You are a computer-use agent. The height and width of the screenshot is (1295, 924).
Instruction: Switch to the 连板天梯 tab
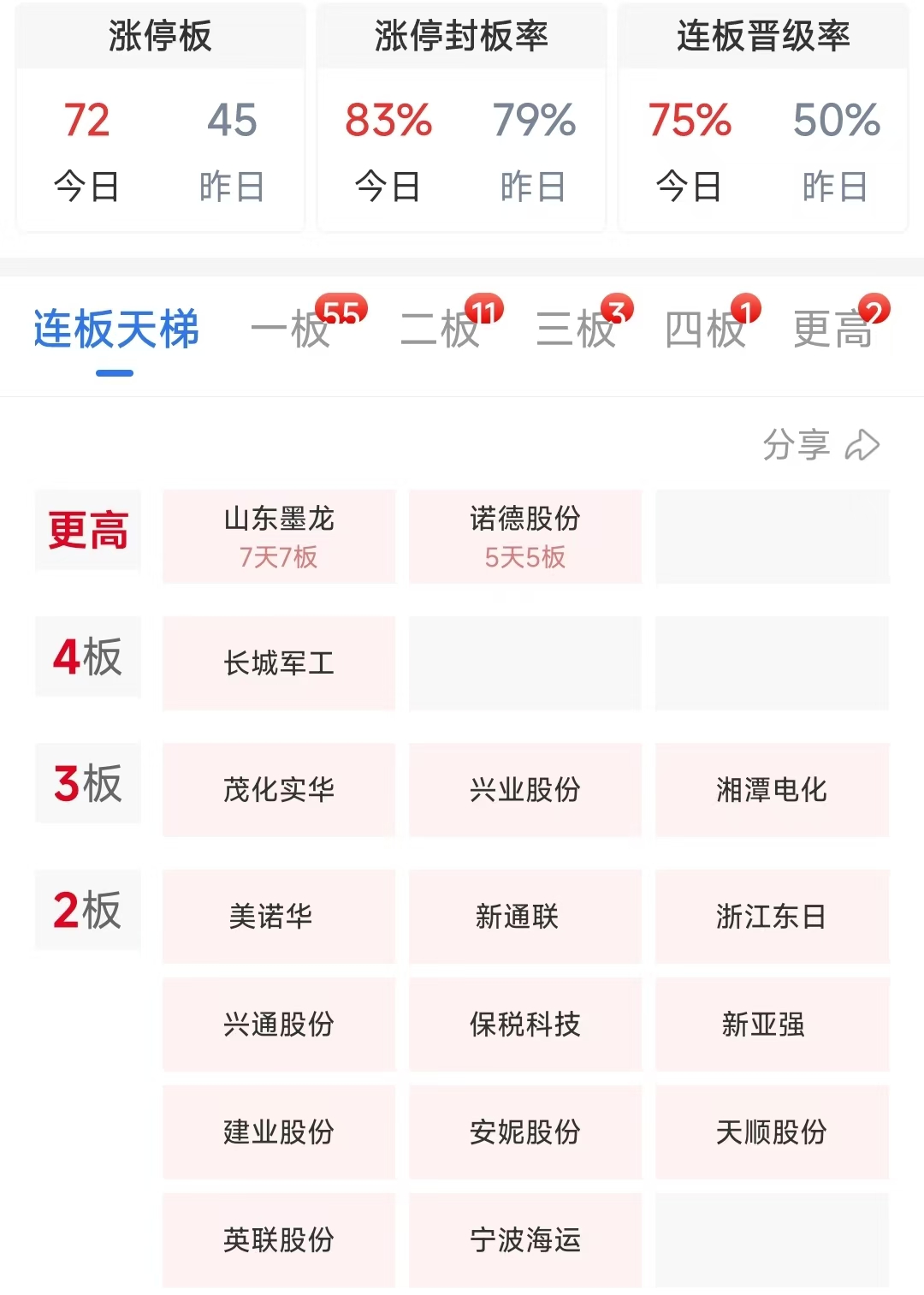(x=116, y=330)
